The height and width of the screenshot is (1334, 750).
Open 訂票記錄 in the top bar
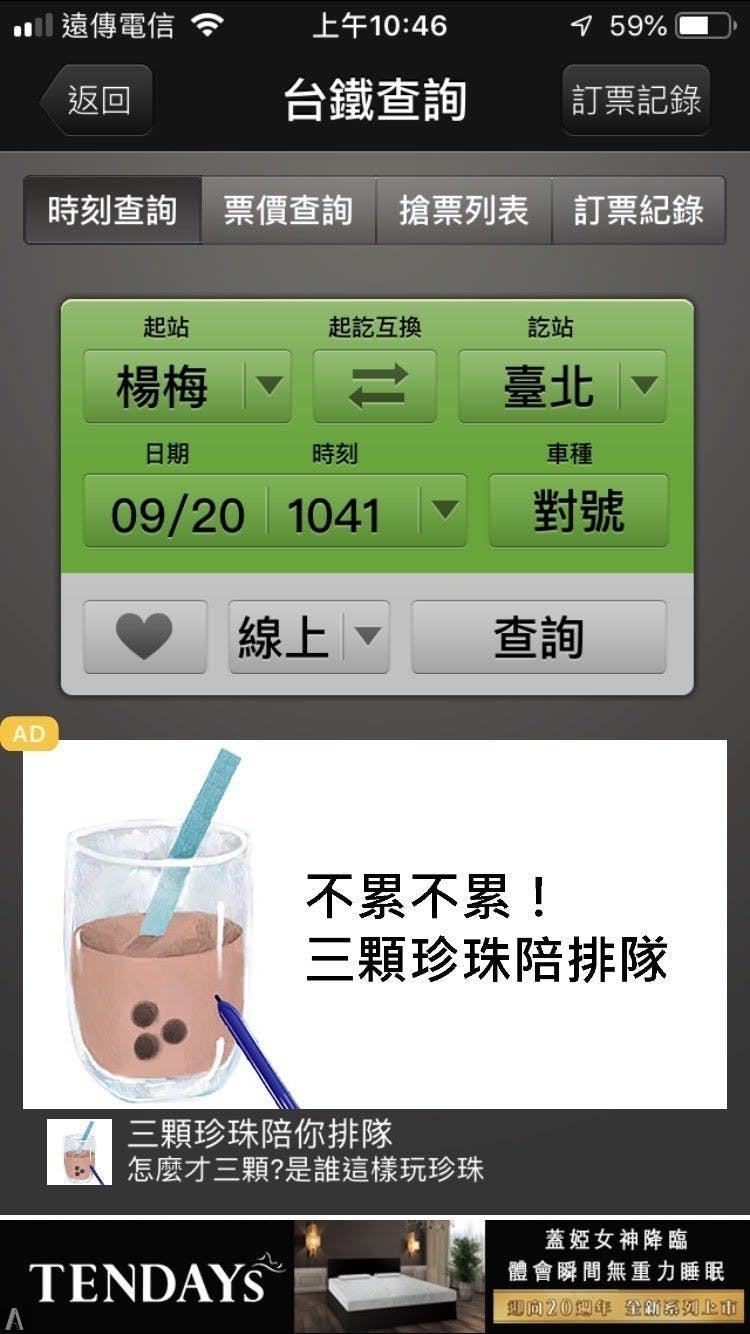(x=636, y=100)
